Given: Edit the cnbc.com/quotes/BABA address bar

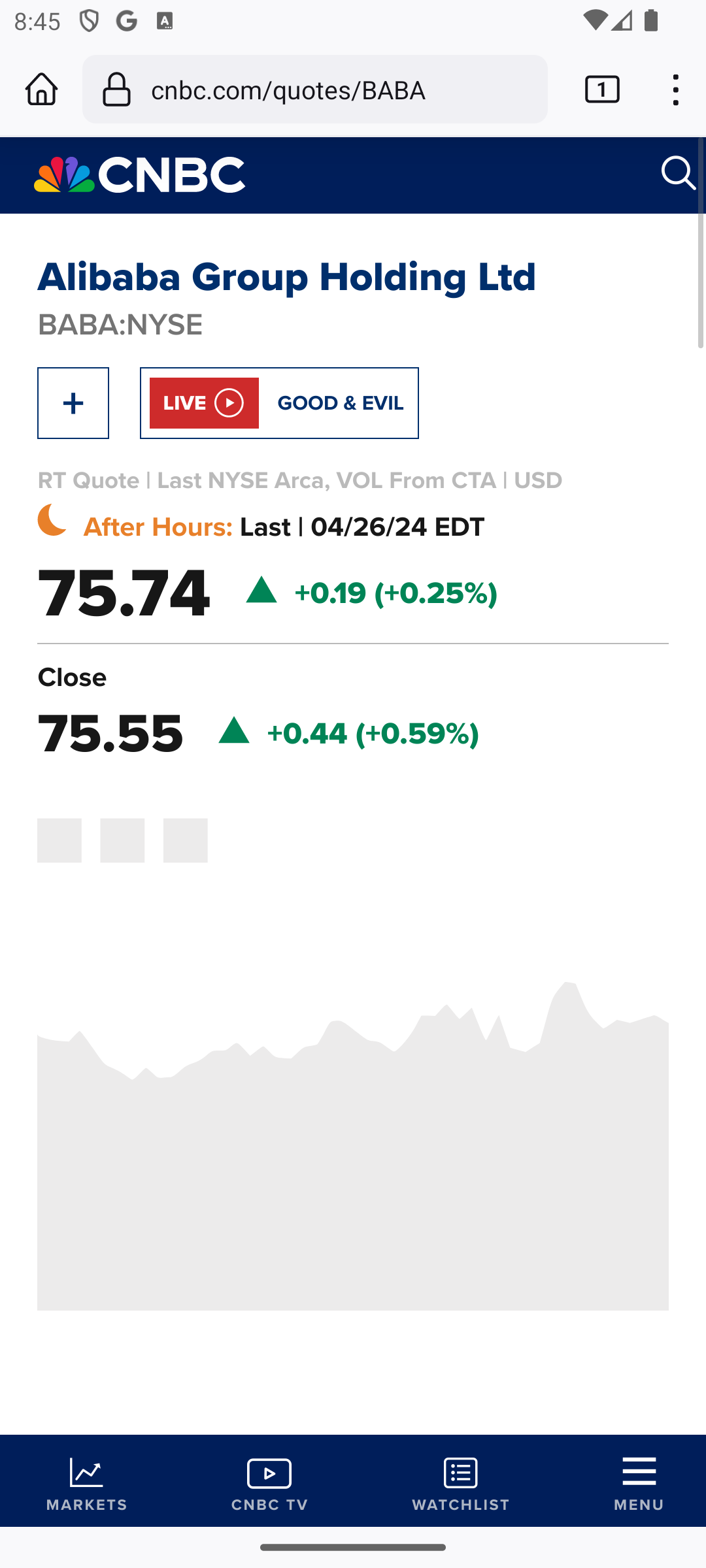Looking at the screenshot, I should [x=315, y=90].
